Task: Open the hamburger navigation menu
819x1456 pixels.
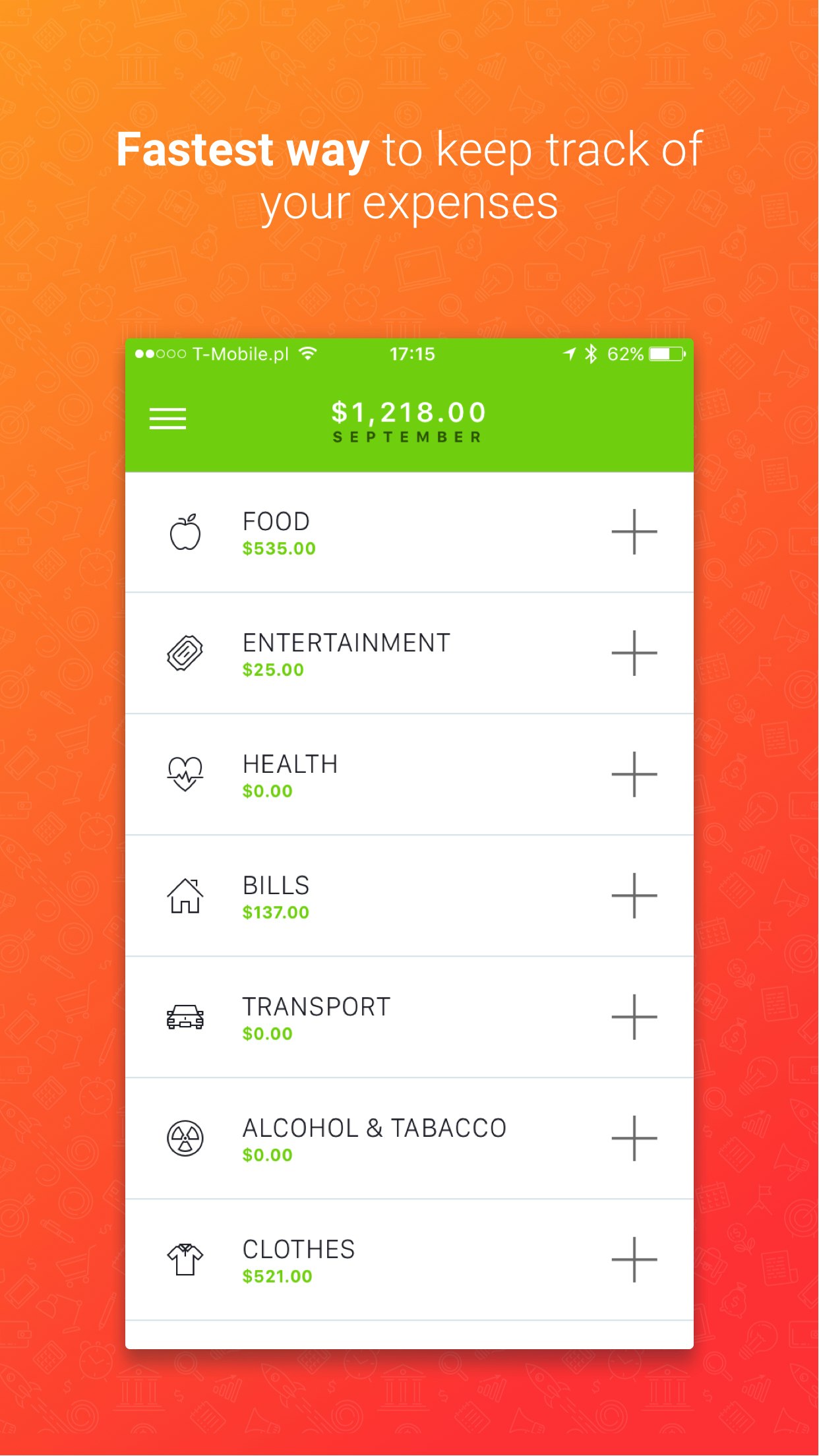Action: click(x=167, y=419)
